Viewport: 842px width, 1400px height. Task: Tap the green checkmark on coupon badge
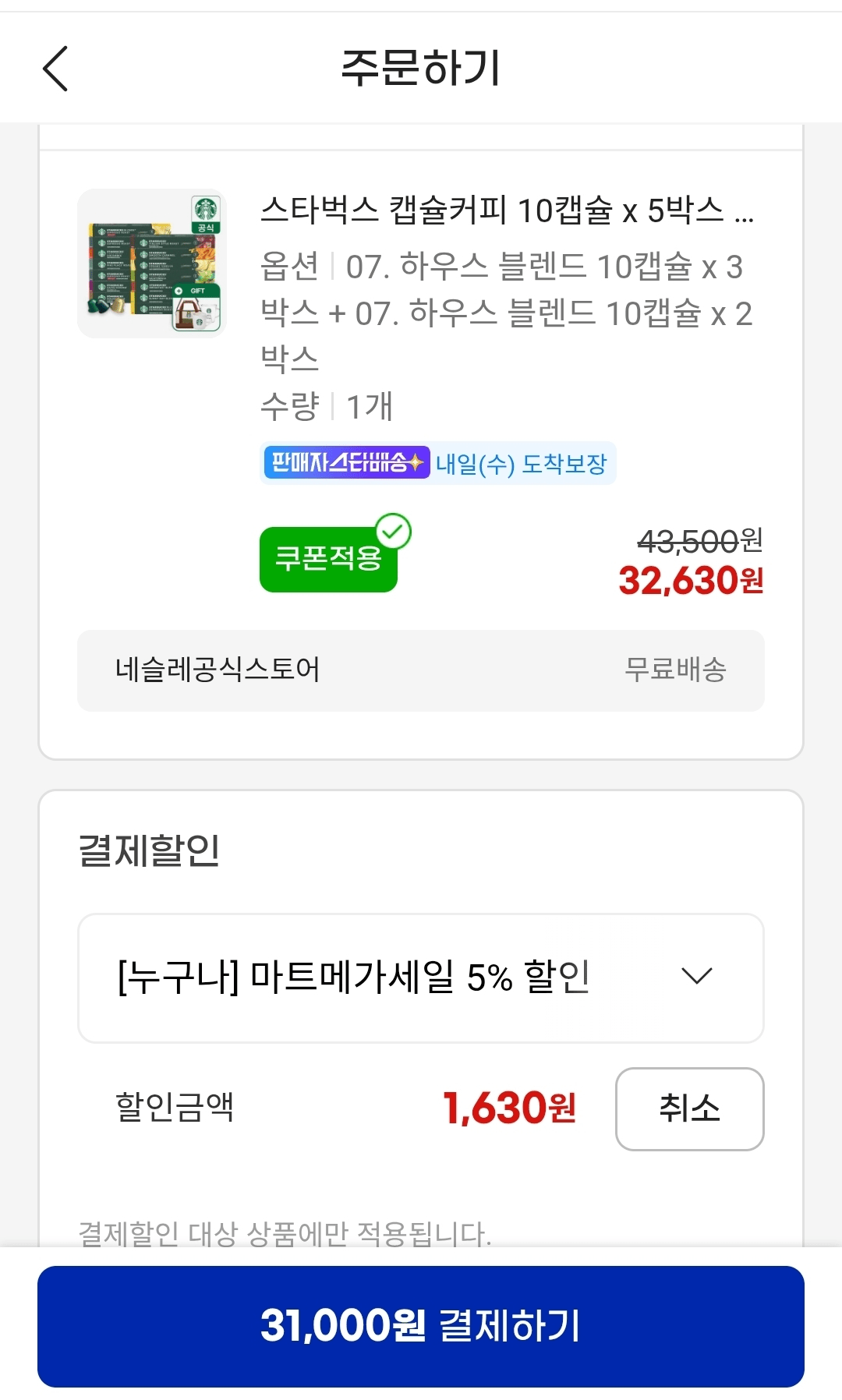[394, 531]
